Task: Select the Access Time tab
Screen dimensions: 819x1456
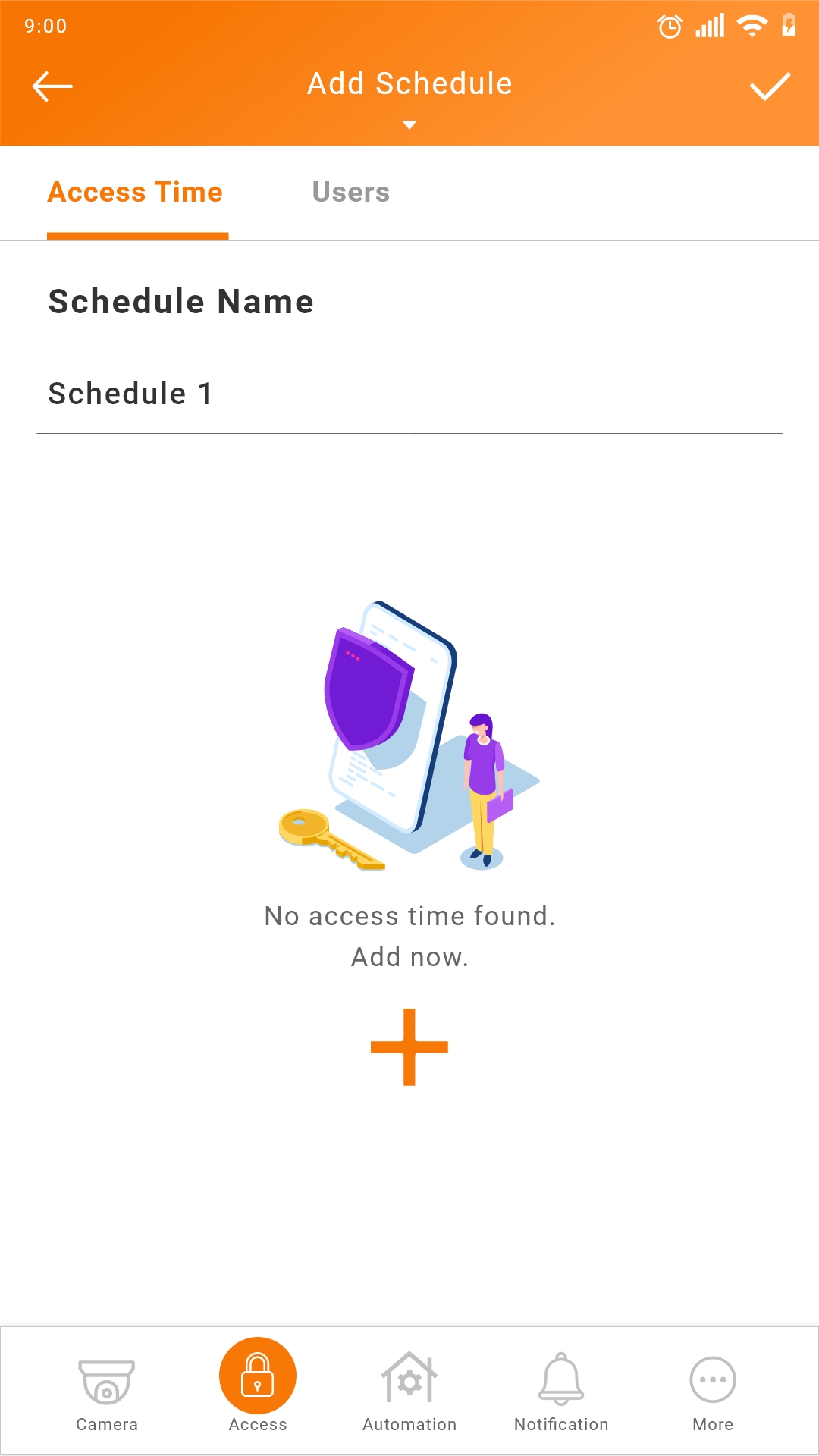Action: click(136, 193)
